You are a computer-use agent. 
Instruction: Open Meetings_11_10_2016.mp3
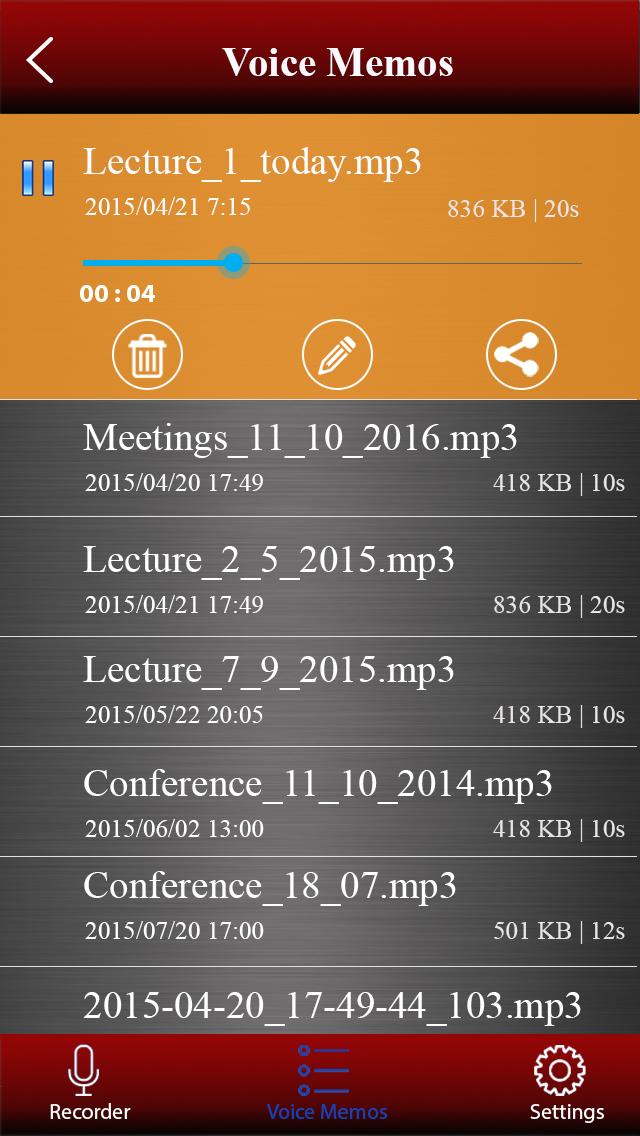click(320, 458)
